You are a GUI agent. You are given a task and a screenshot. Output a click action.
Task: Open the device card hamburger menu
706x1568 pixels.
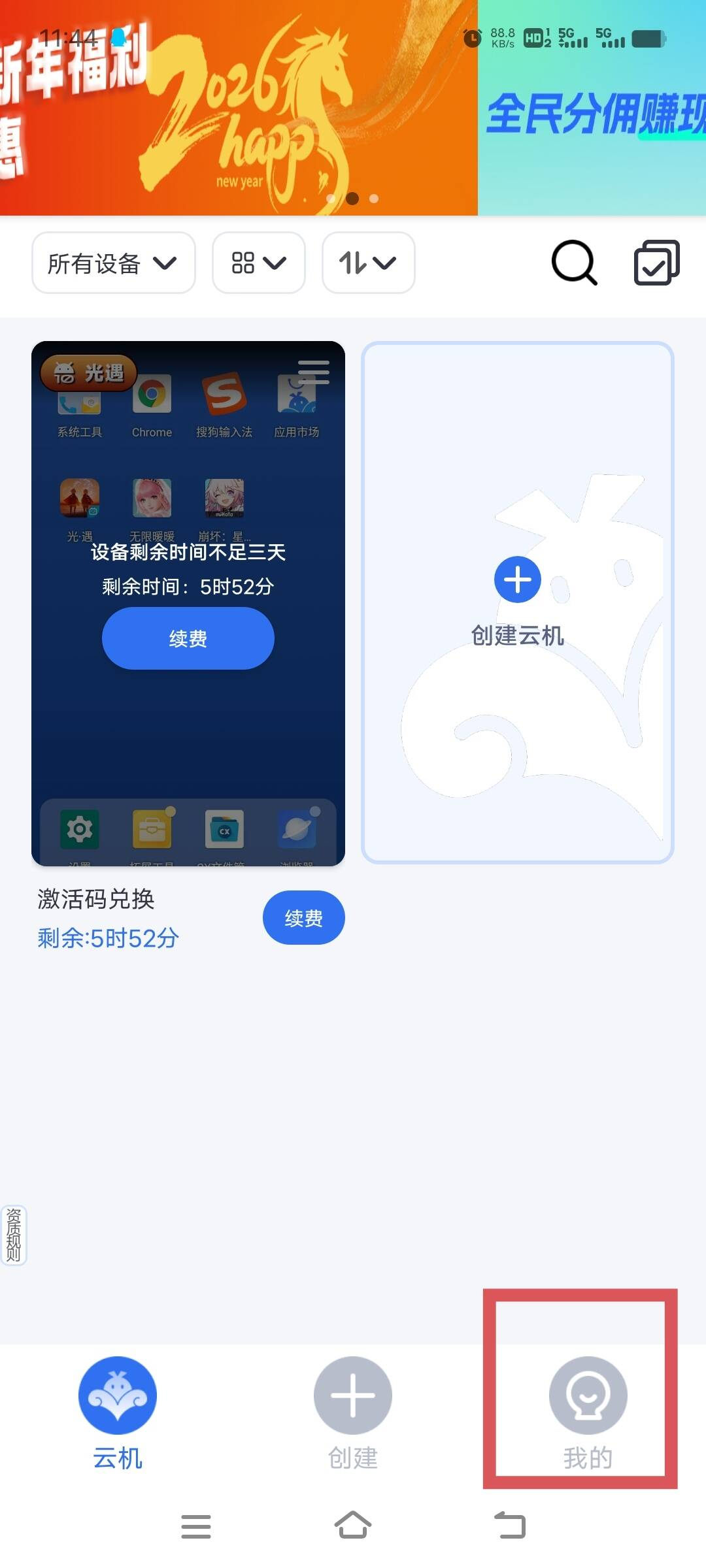point(312,372)
